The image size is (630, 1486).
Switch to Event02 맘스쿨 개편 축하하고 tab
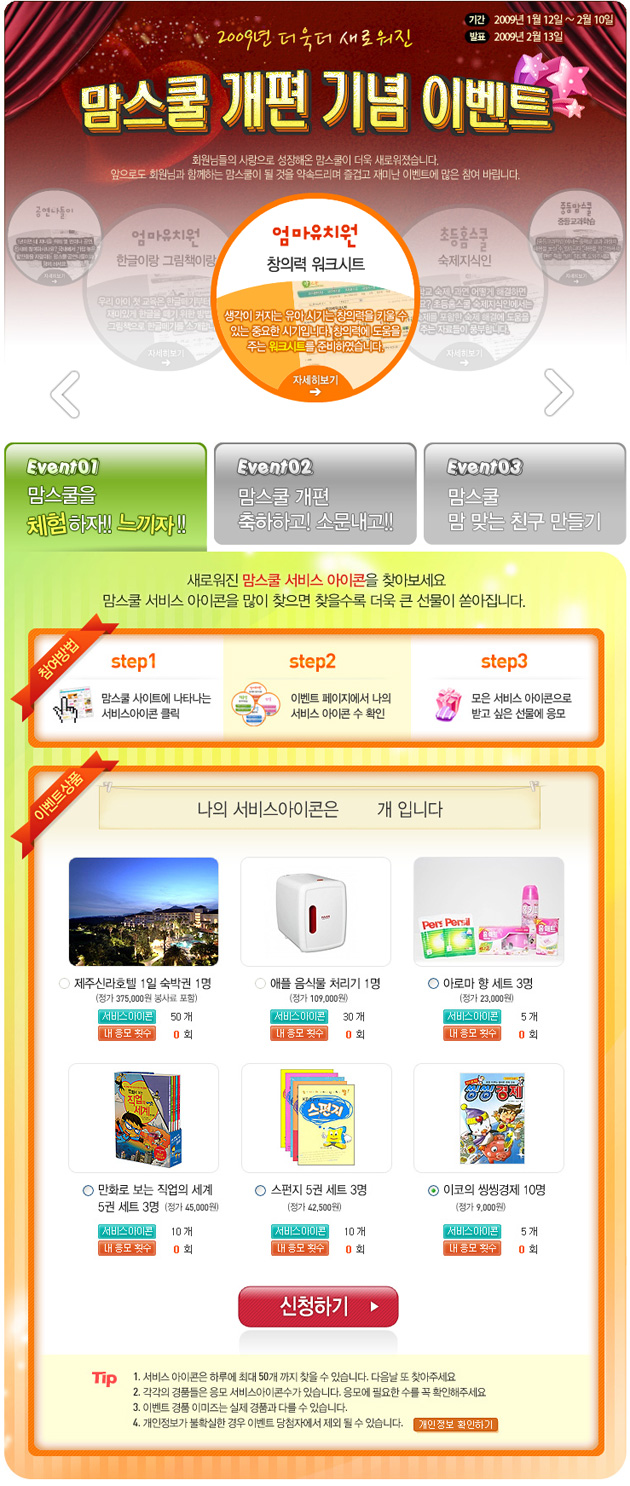click(315, 495)
